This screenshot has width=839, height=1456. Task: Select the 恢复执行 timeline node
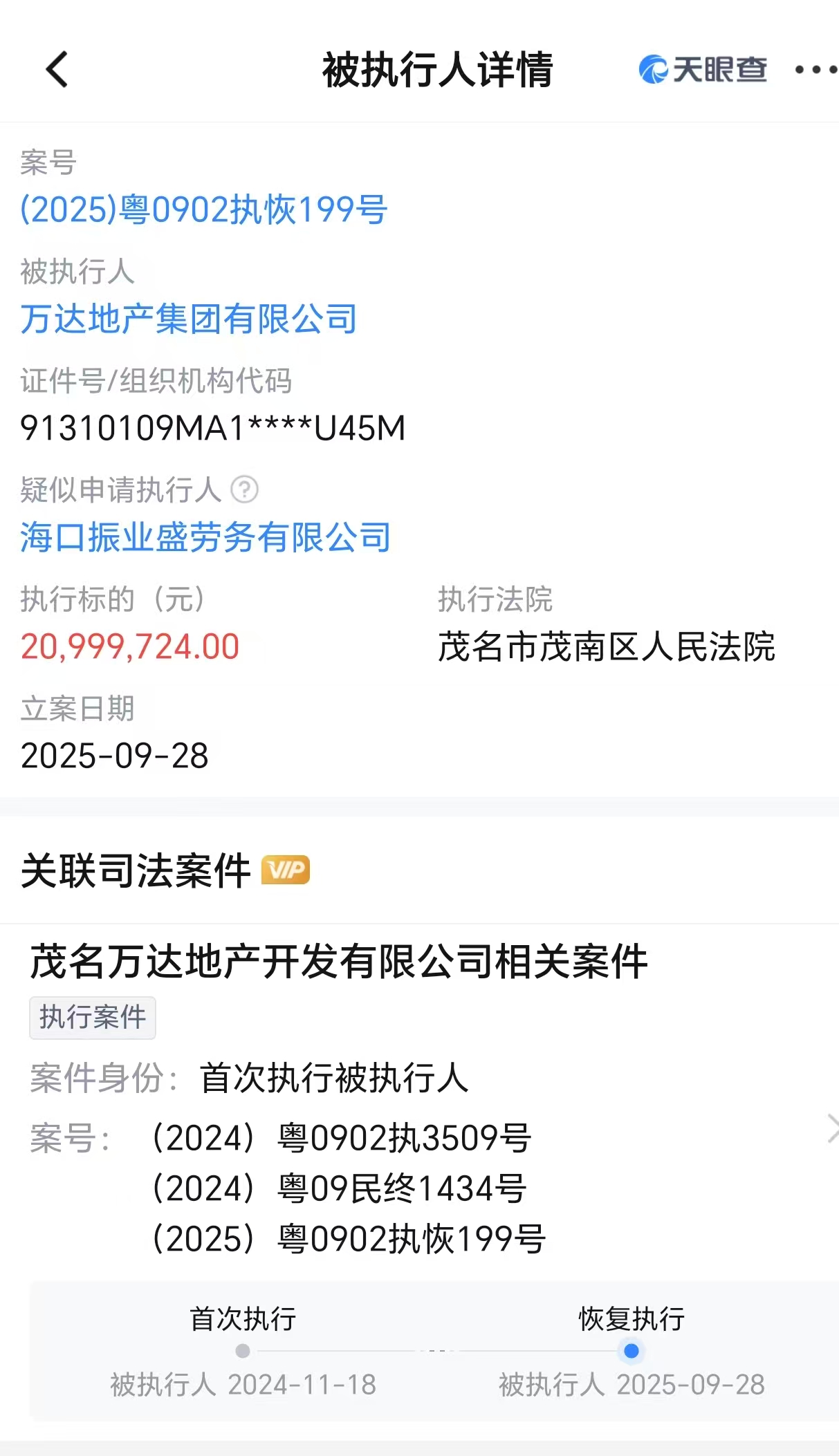tap(631, 1350)
